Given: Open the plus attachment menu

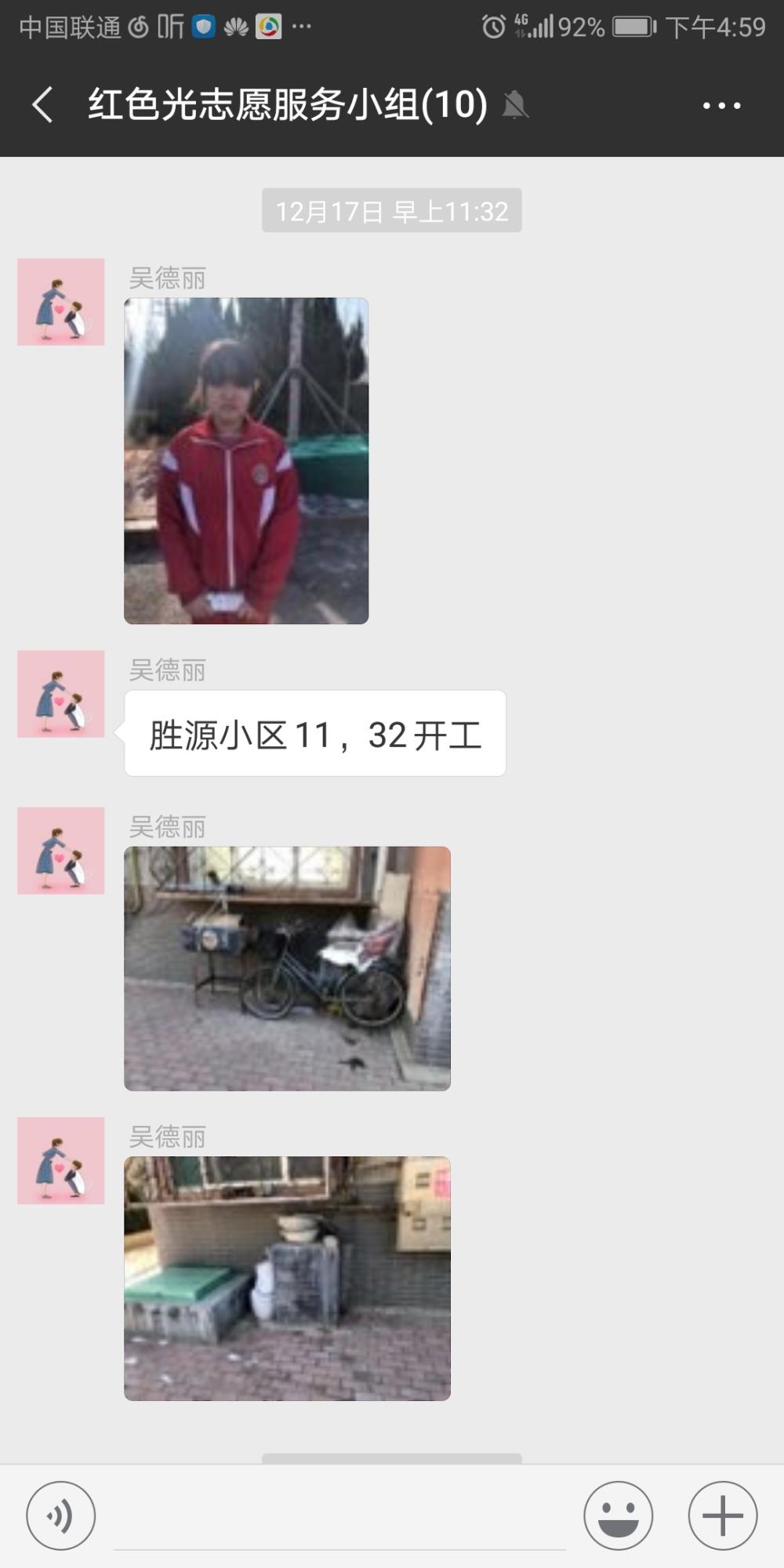Looking at the screenshot, I should pos(722,1515).
